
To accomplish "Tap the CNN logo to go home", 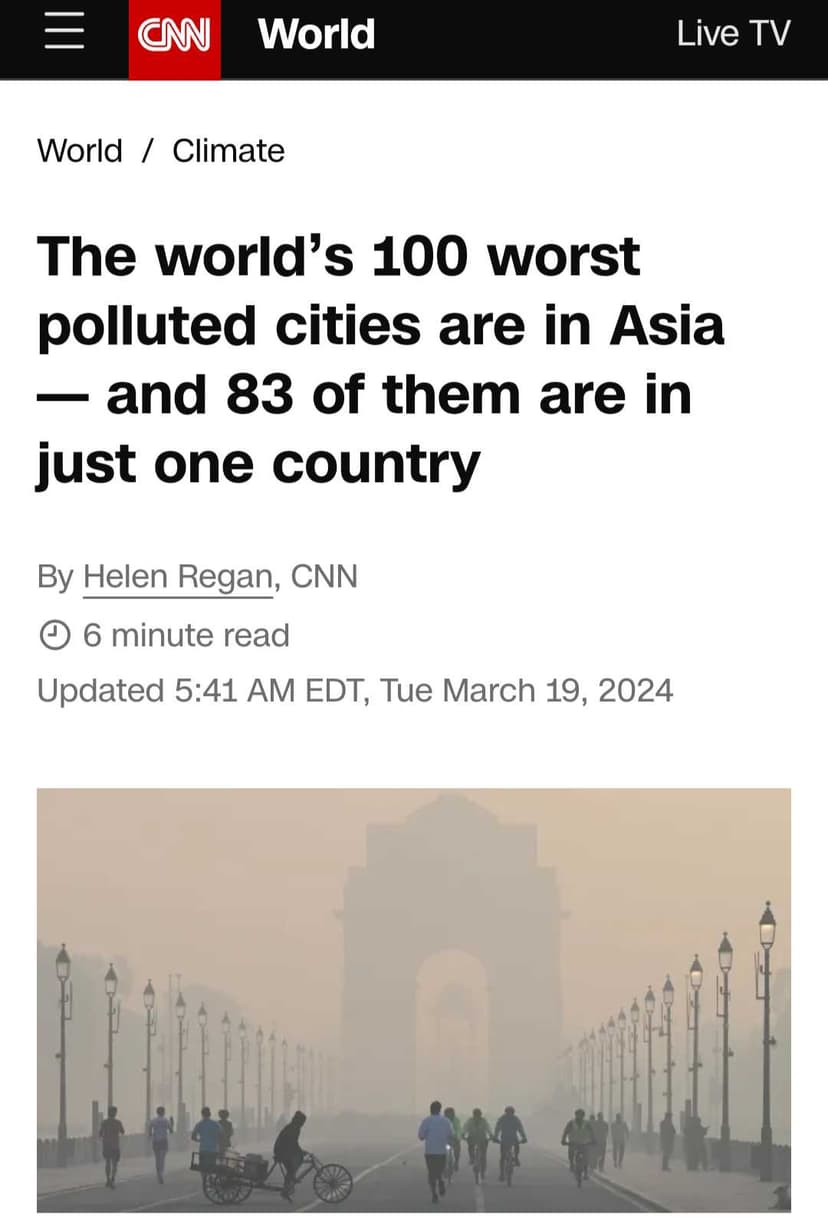I will click(174, 37).
